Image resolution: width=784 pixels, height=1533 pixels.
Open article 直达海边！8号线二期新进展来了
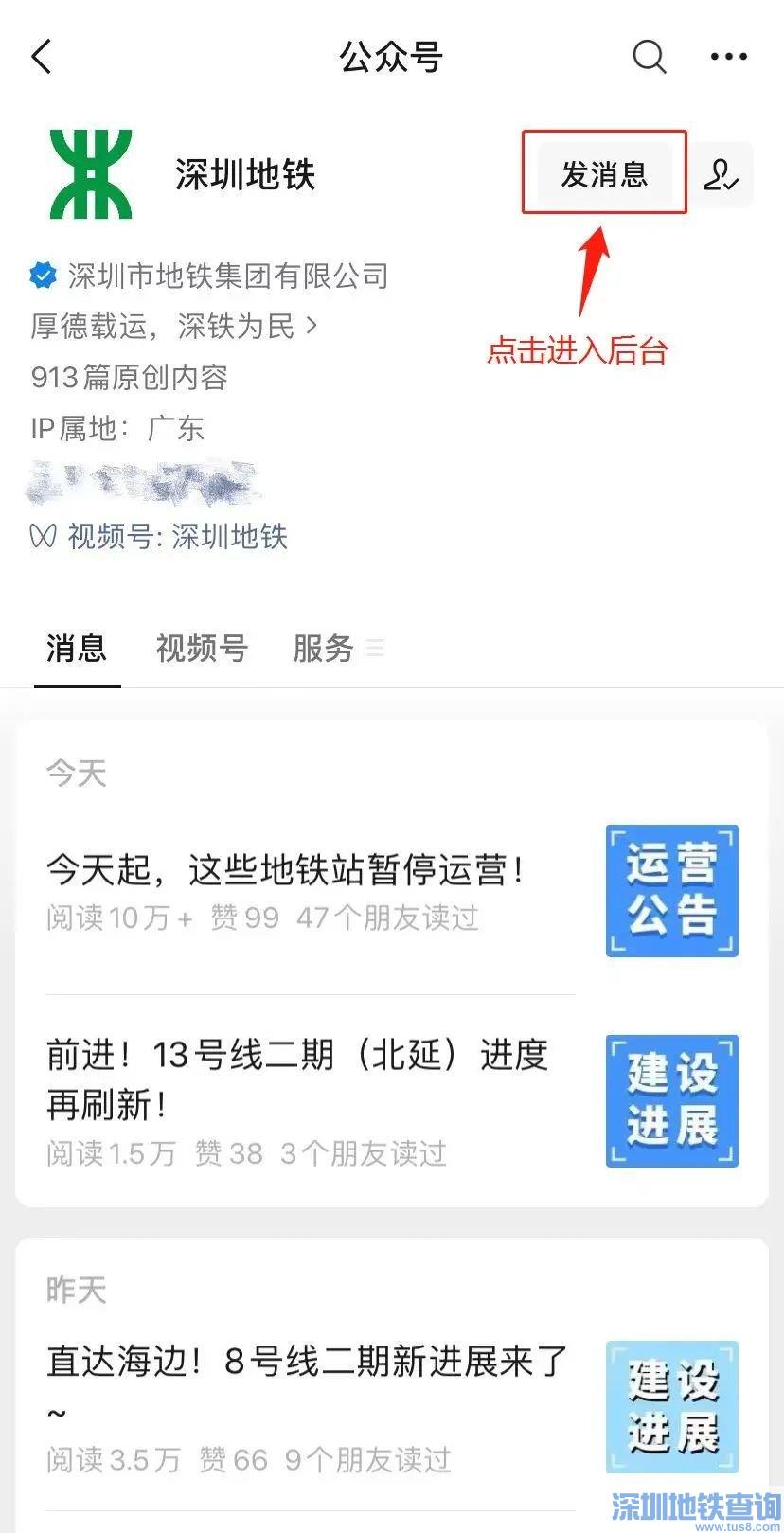tap(307, 1361)
